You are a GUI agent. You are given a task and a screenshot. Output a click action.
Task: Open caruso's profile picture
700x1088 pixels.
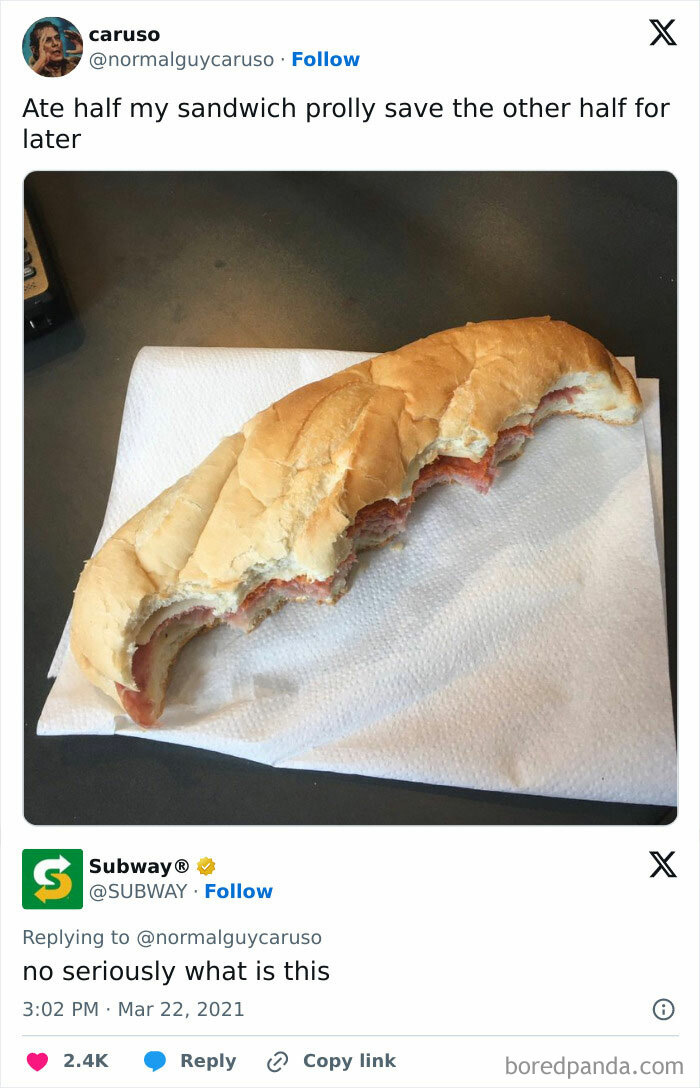[53, 46]
